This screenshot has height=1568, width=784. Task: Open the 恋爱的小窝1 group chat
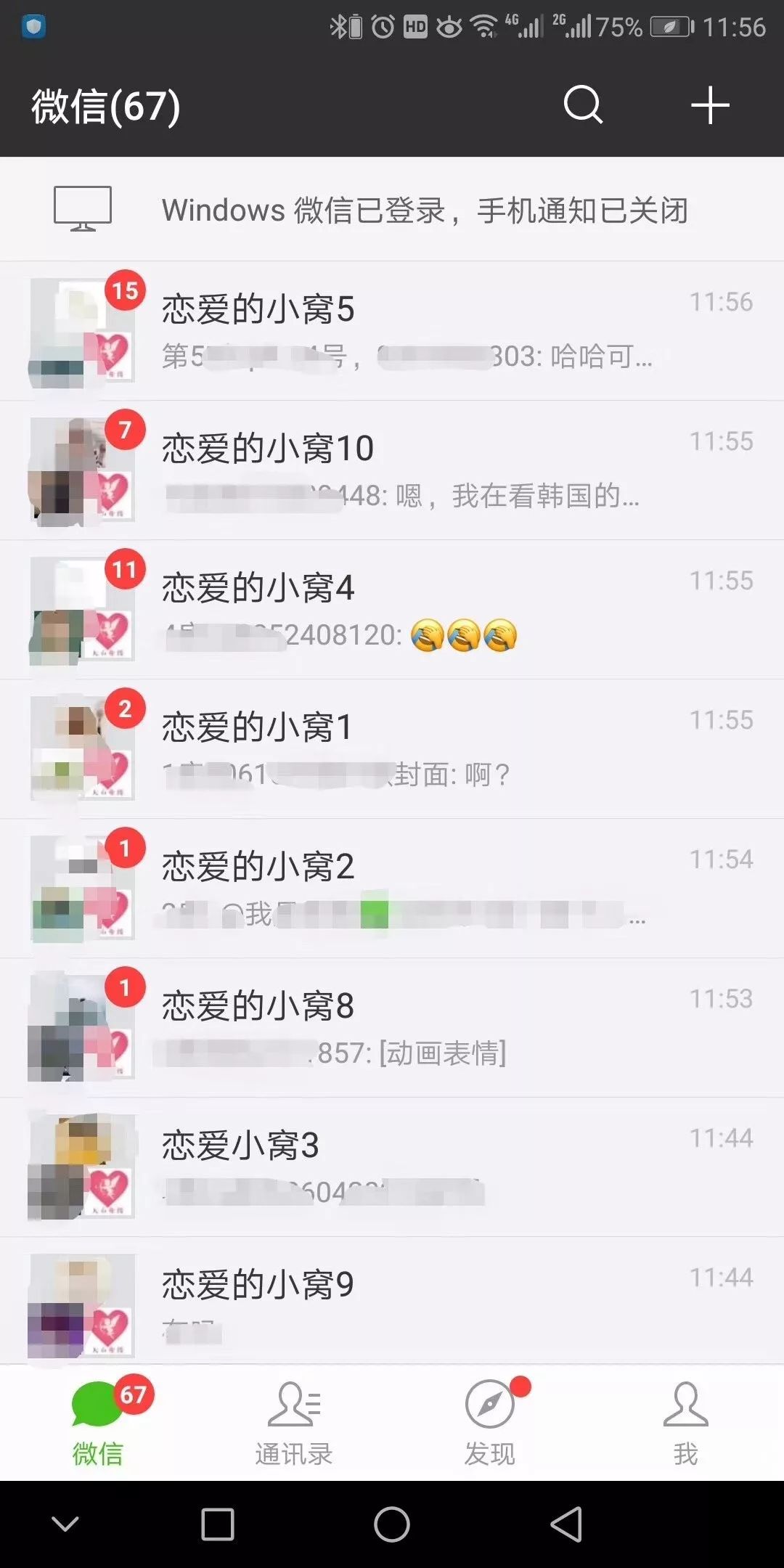pos(392,749)
